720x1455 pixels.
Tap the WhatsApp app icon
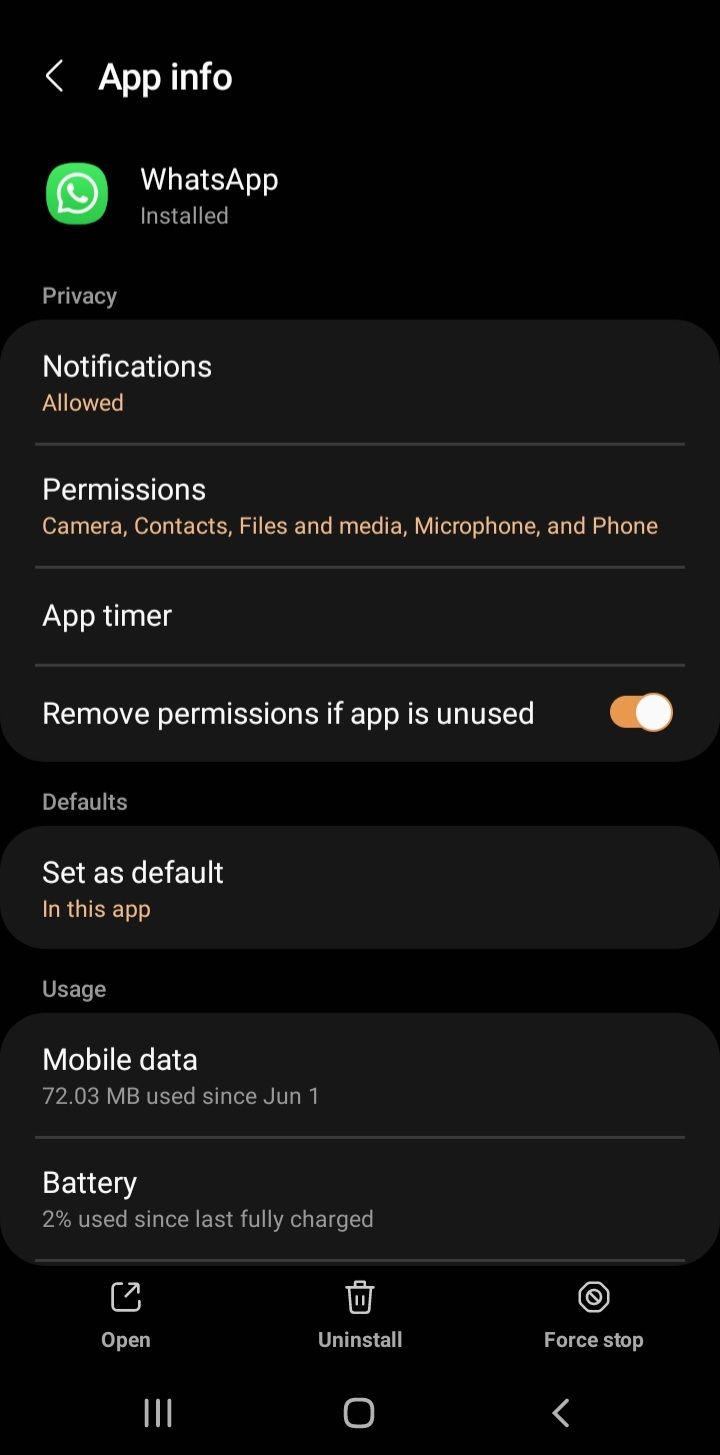click(76, 193)
